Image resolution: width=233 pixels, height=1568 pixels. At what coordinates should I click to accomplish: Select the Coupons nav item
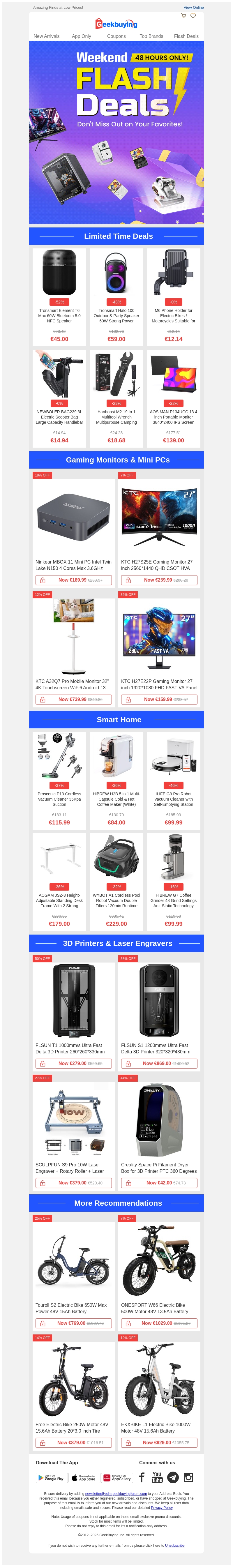(x=116, y=36)
